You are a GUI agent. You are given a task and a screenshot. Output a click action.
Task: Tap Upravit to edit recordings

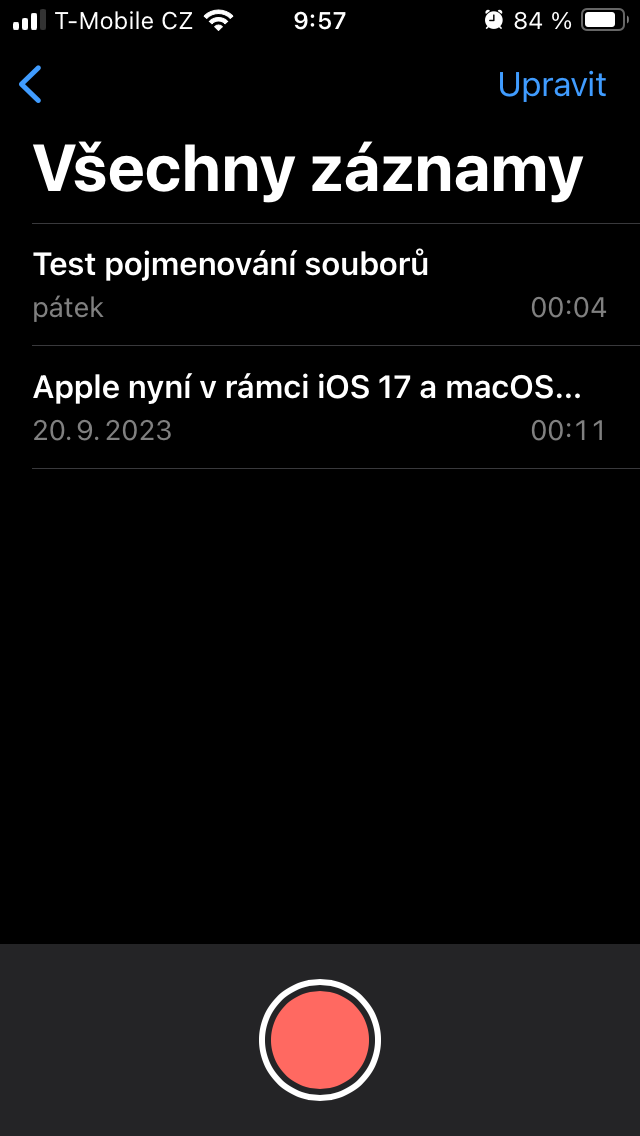point(552,85)
